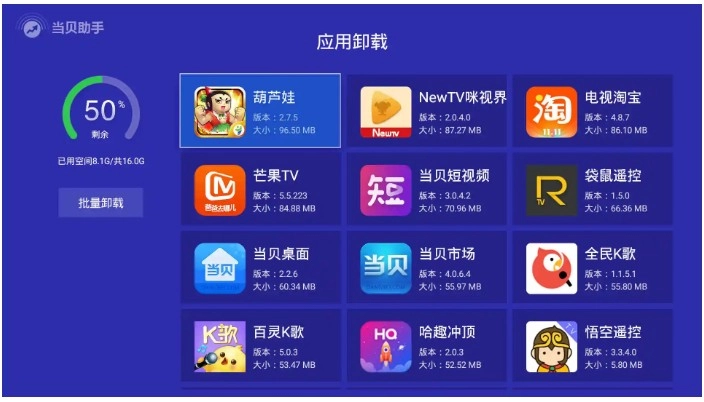This screenshot has width=704, height=402.
Task: Pick 悟空遥控 from the uninstall list
Action: tap(592, 345)
